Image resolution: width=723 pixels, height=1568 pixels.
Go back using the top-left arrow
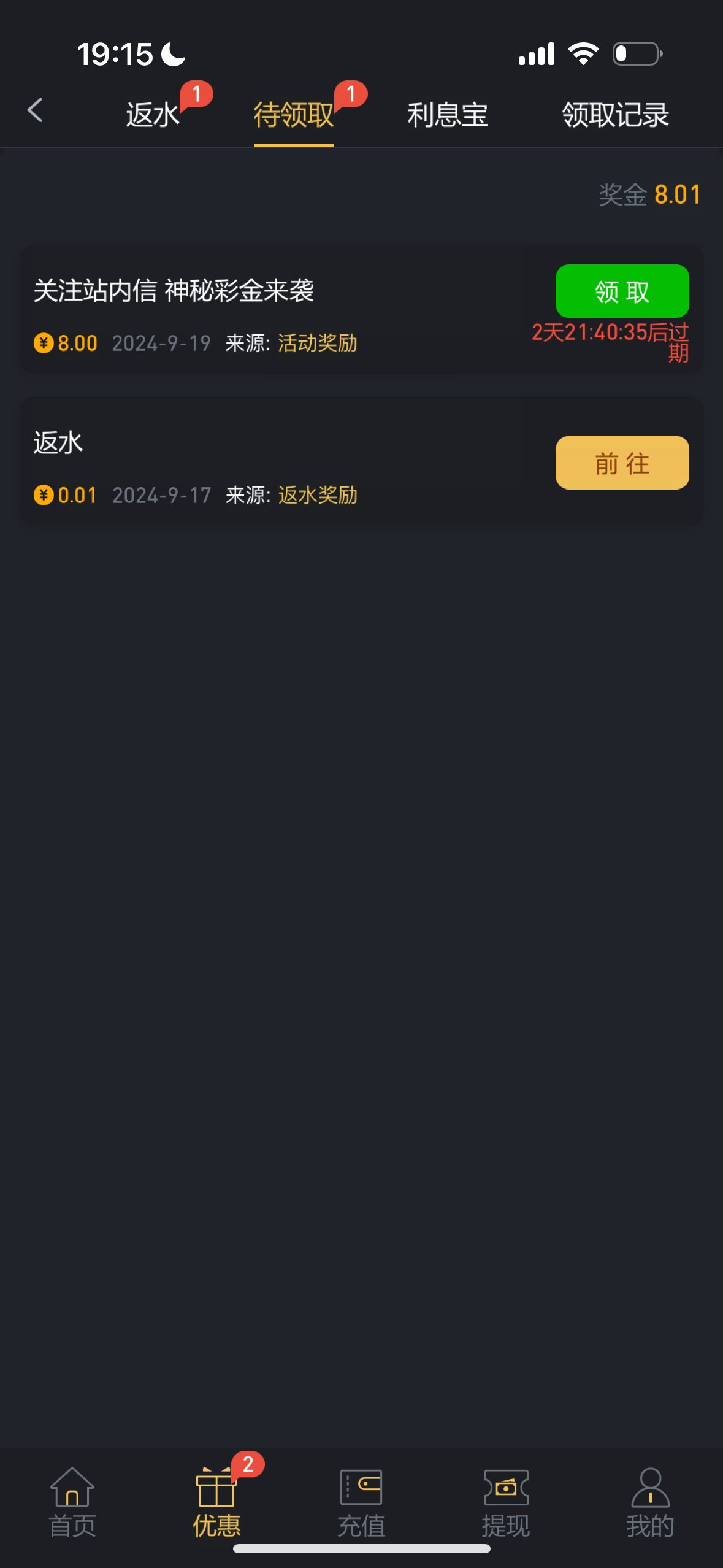click(36, 110)
